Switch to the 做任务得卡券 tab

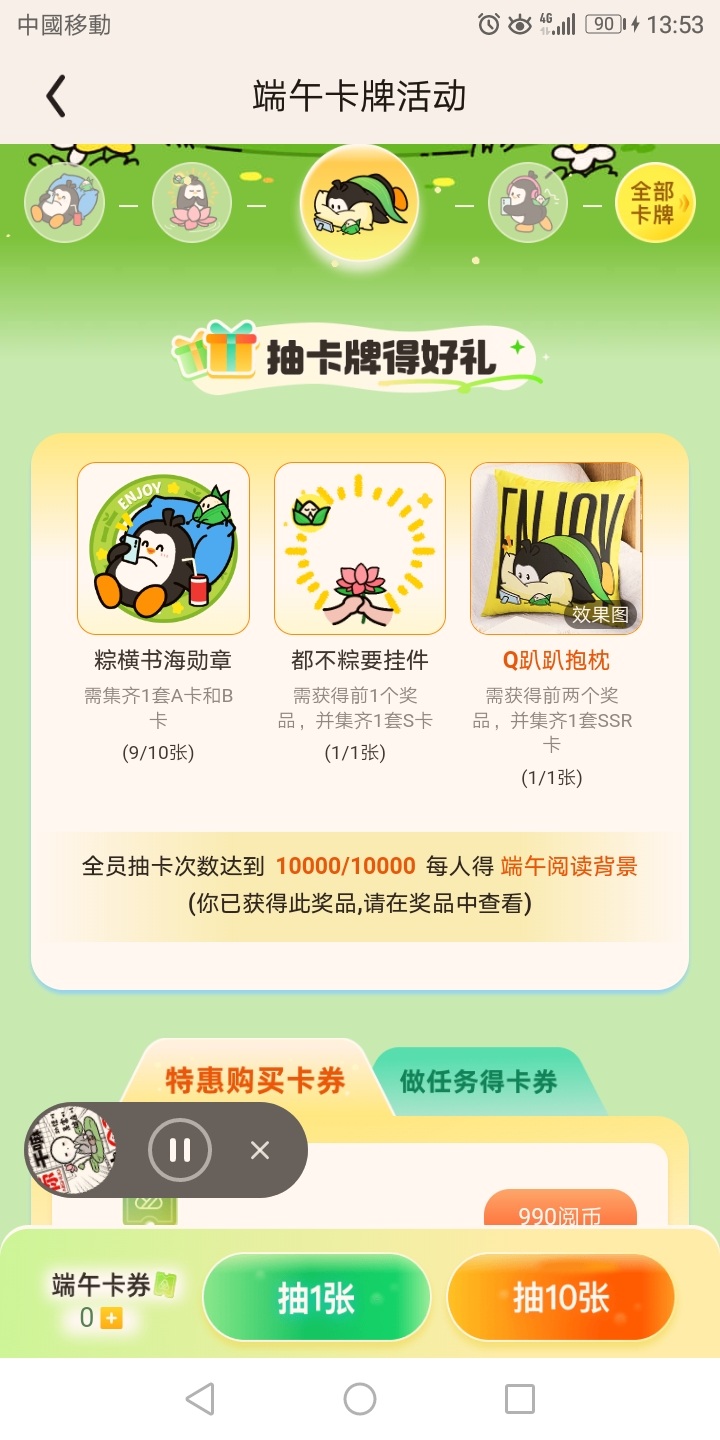[x=479, y=1081]
